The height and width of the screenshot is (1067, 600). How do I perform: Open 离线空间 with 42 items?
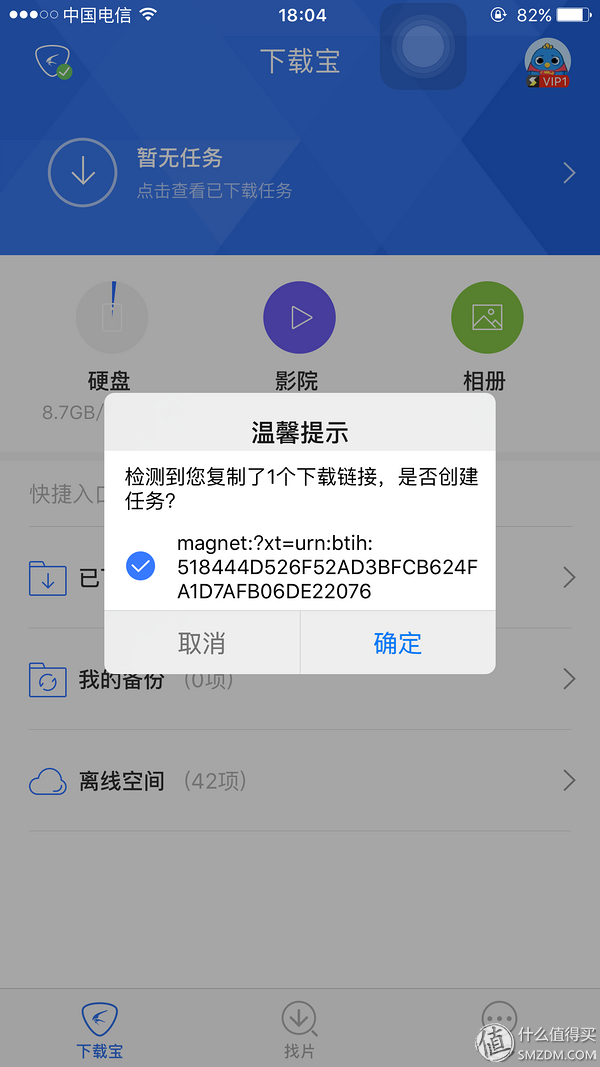pos(300,781)
